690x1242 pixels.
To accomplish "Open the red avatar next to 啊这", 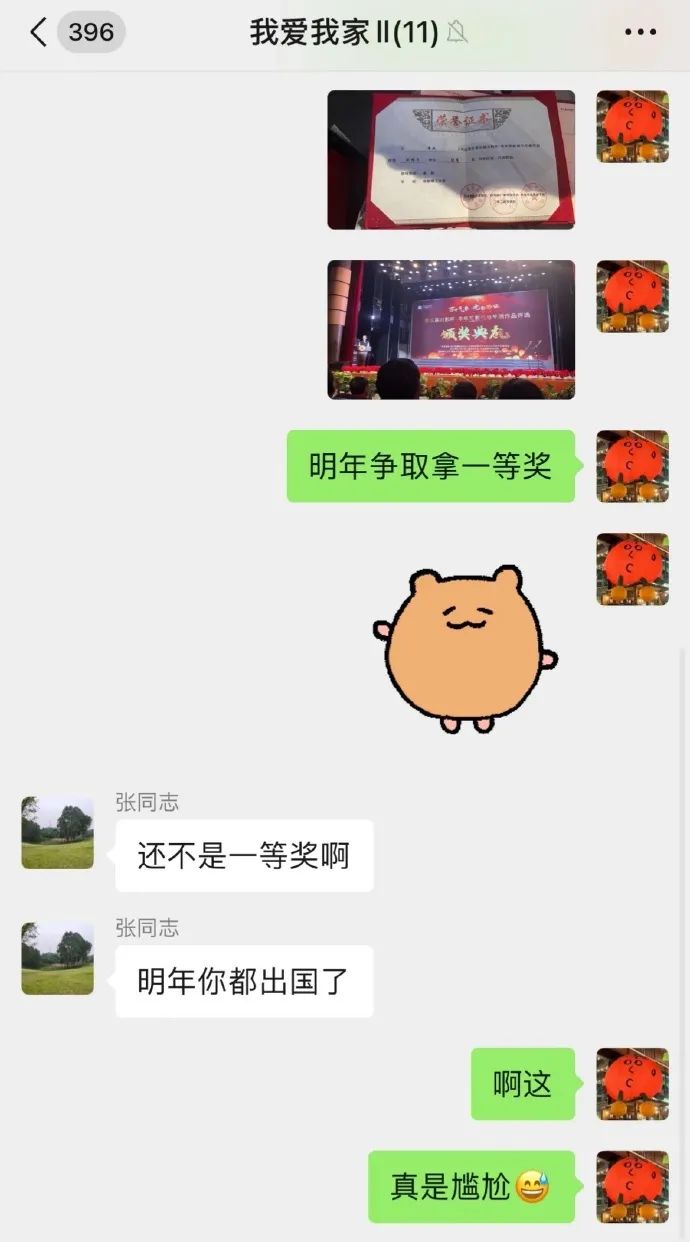I will tap(632, 1084).
